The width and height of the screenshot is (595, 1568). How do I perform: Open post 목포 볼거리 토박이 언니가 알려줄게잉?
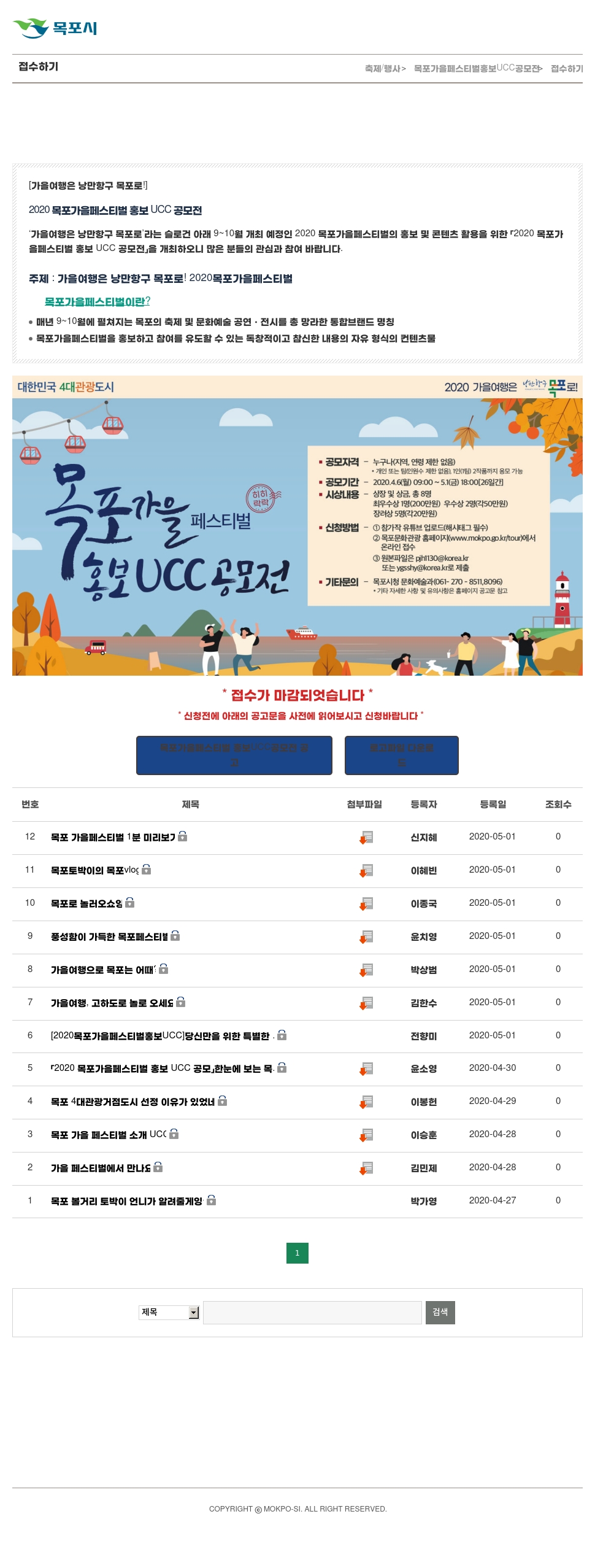click(127, 1201)
